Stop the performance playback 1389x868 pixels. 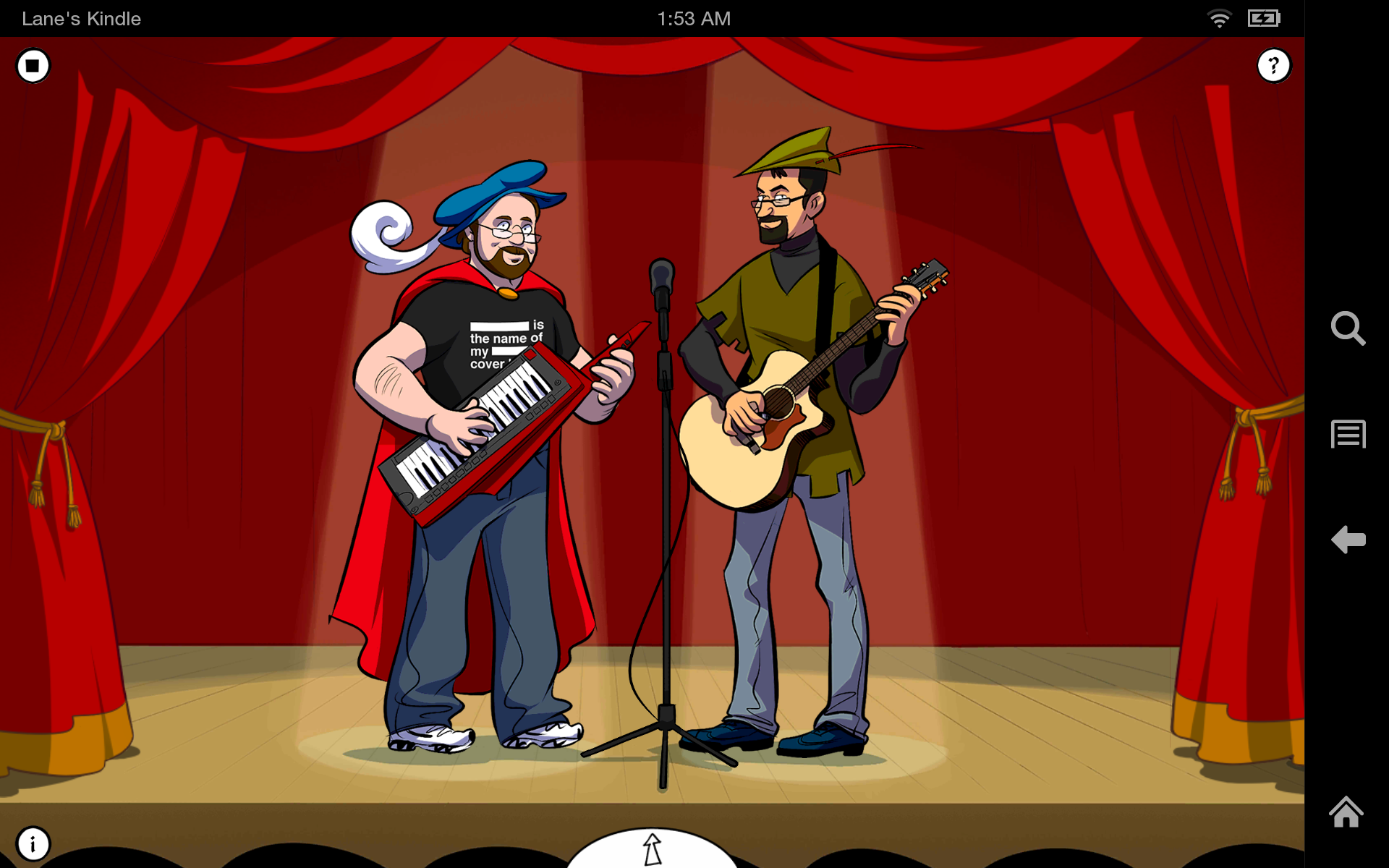pos(33,66)
